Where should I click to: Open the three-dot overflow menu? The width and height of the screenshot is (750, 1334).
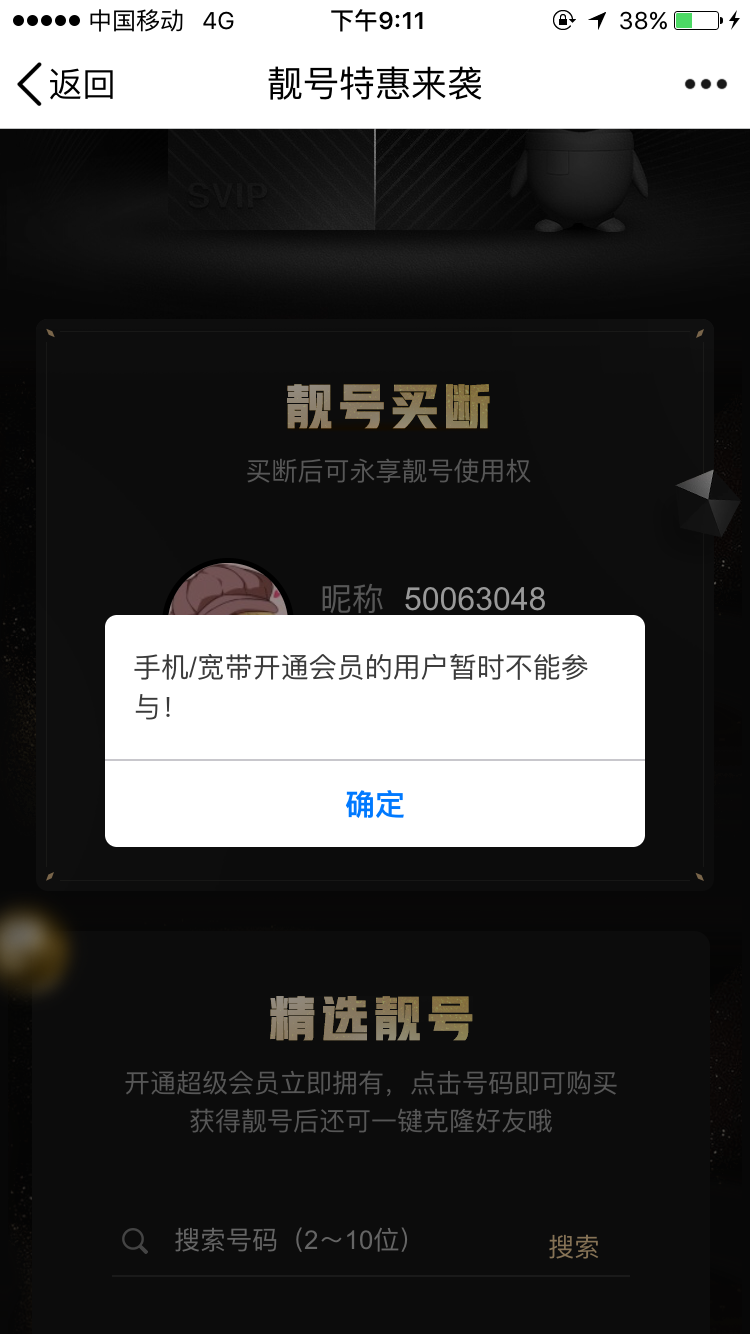pyautogui.click(x=706, y=84)
